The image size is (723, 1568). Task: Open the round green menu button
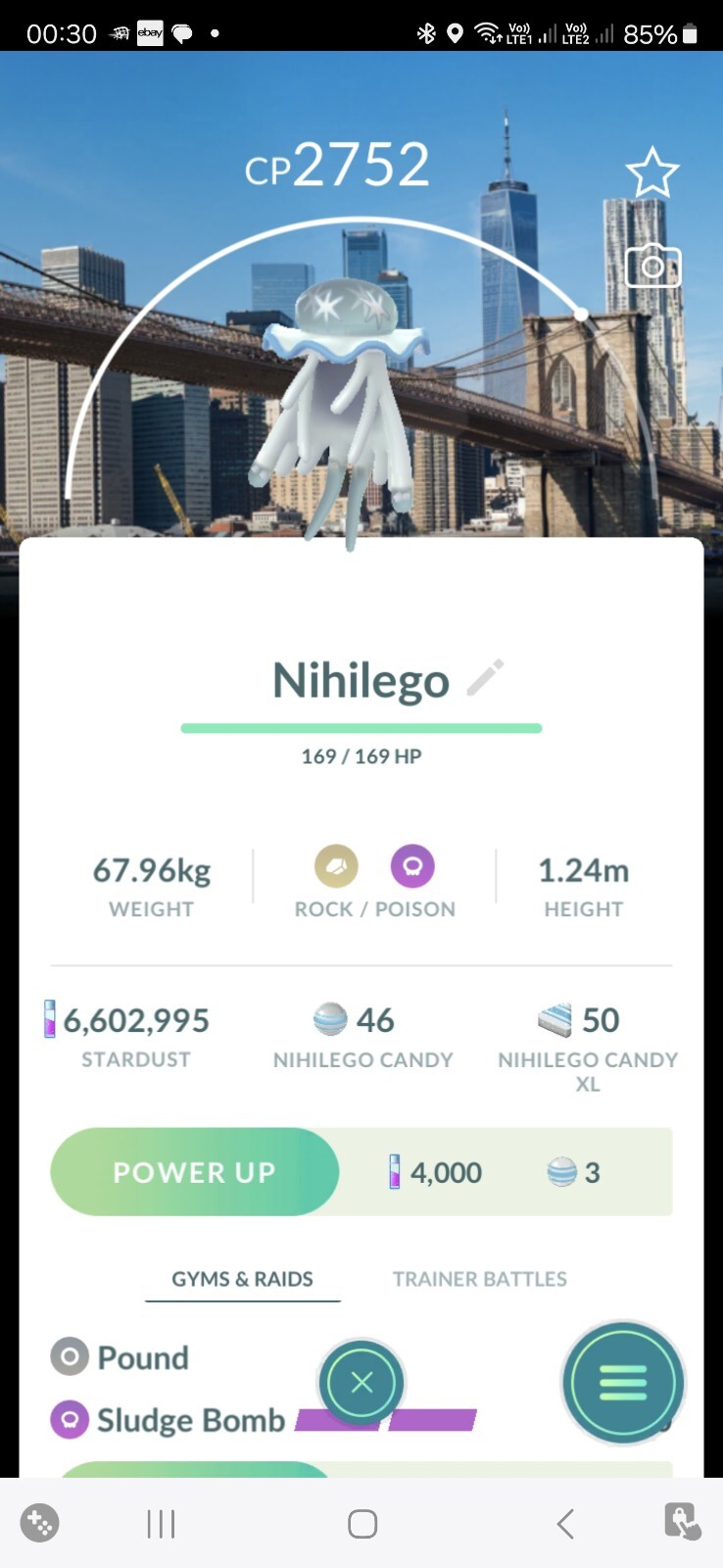pos(623,1383)
